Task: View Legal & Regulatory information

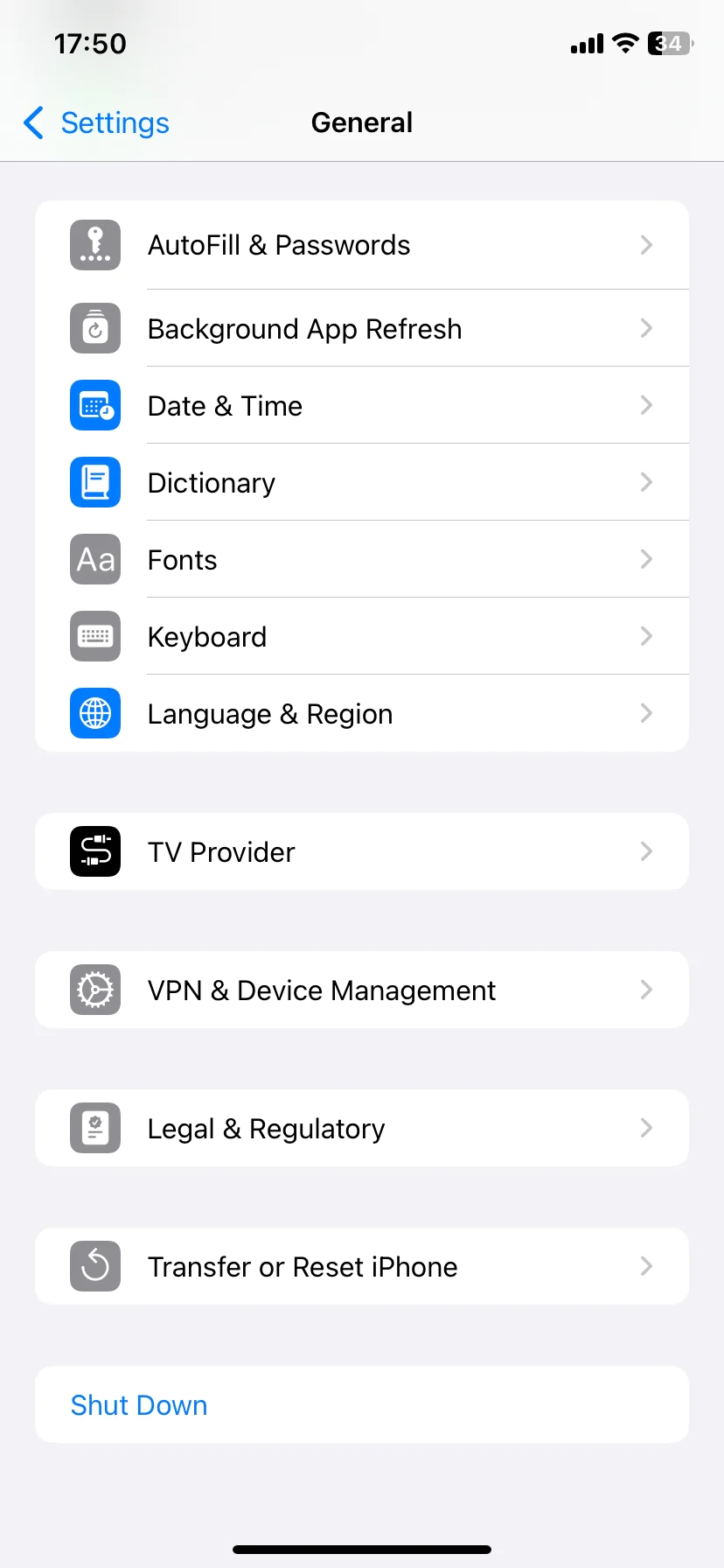Action: tap(361, 1129)
